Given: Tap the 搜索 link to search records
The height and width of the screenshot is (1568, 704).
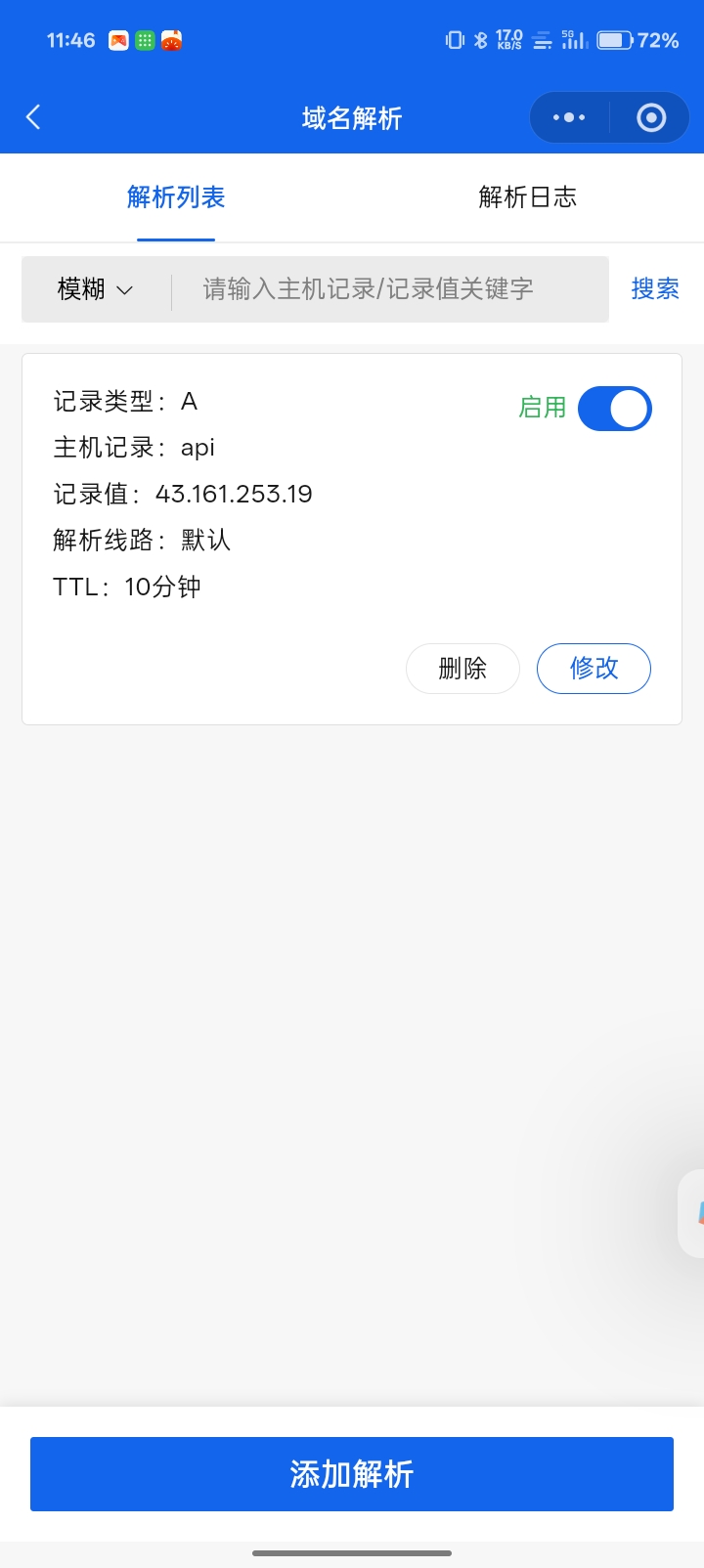Looking at the screenshot, I should tap(655, 289).
